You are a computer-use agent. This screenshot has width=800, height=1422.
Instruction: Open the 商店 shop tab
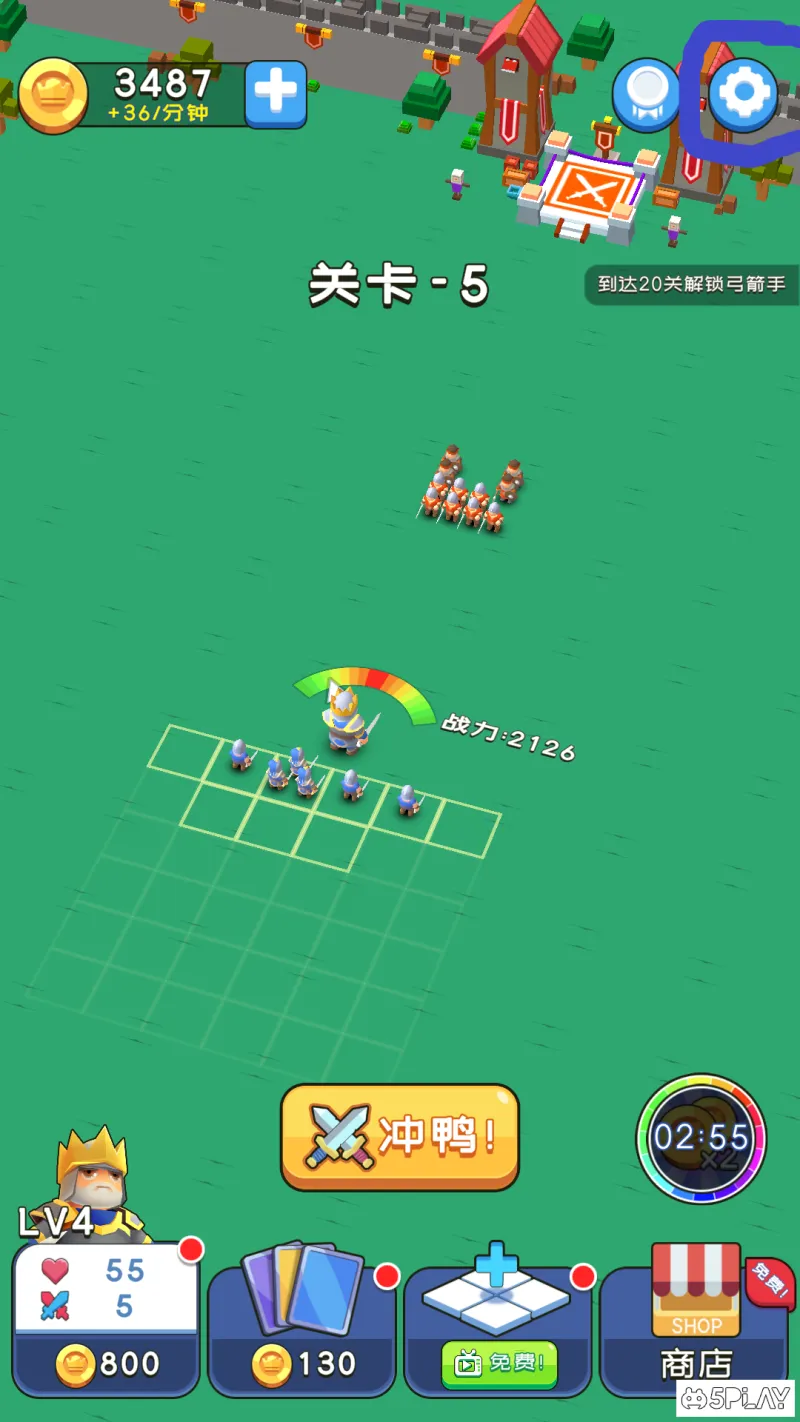point(694,1364)
